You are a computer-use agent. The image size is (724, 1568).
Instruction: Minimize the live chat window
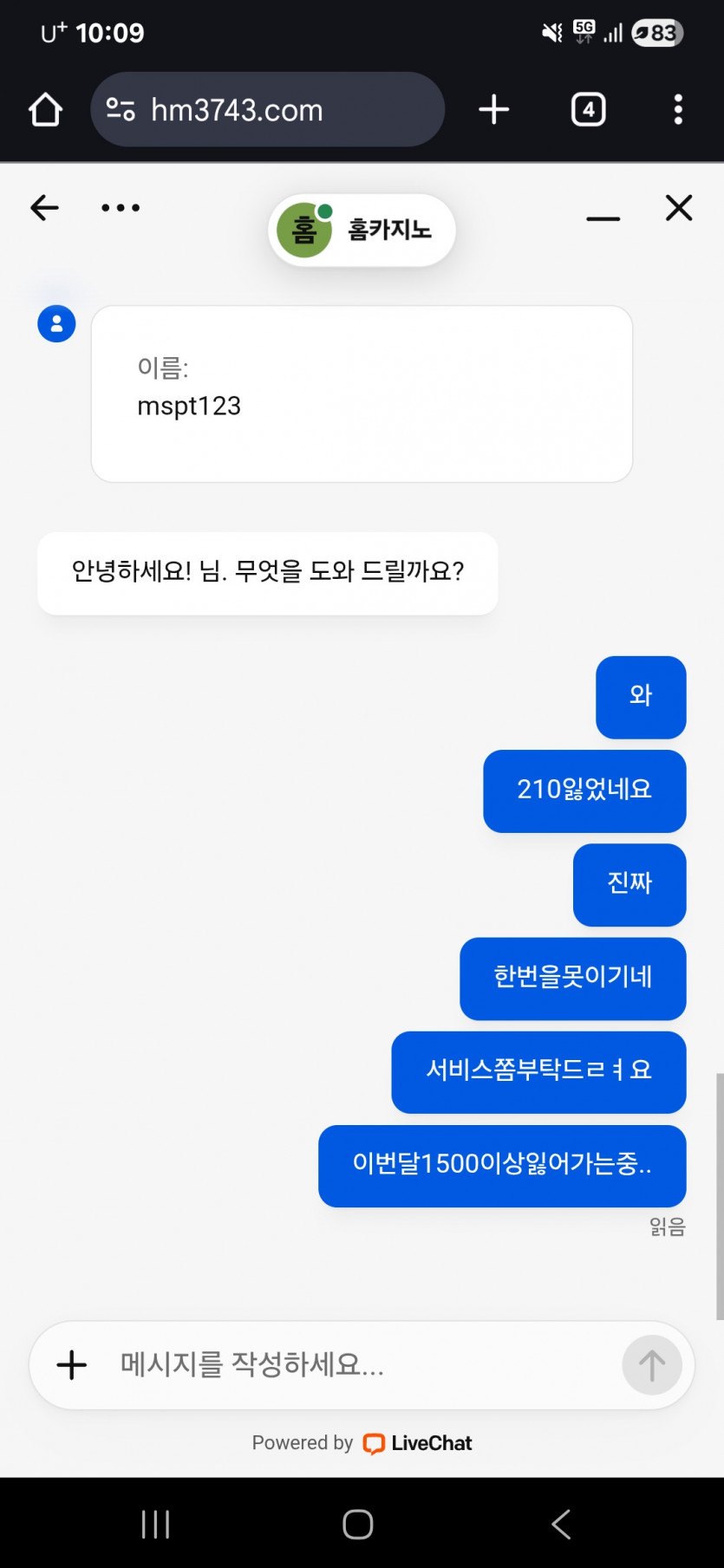point(603,218)
